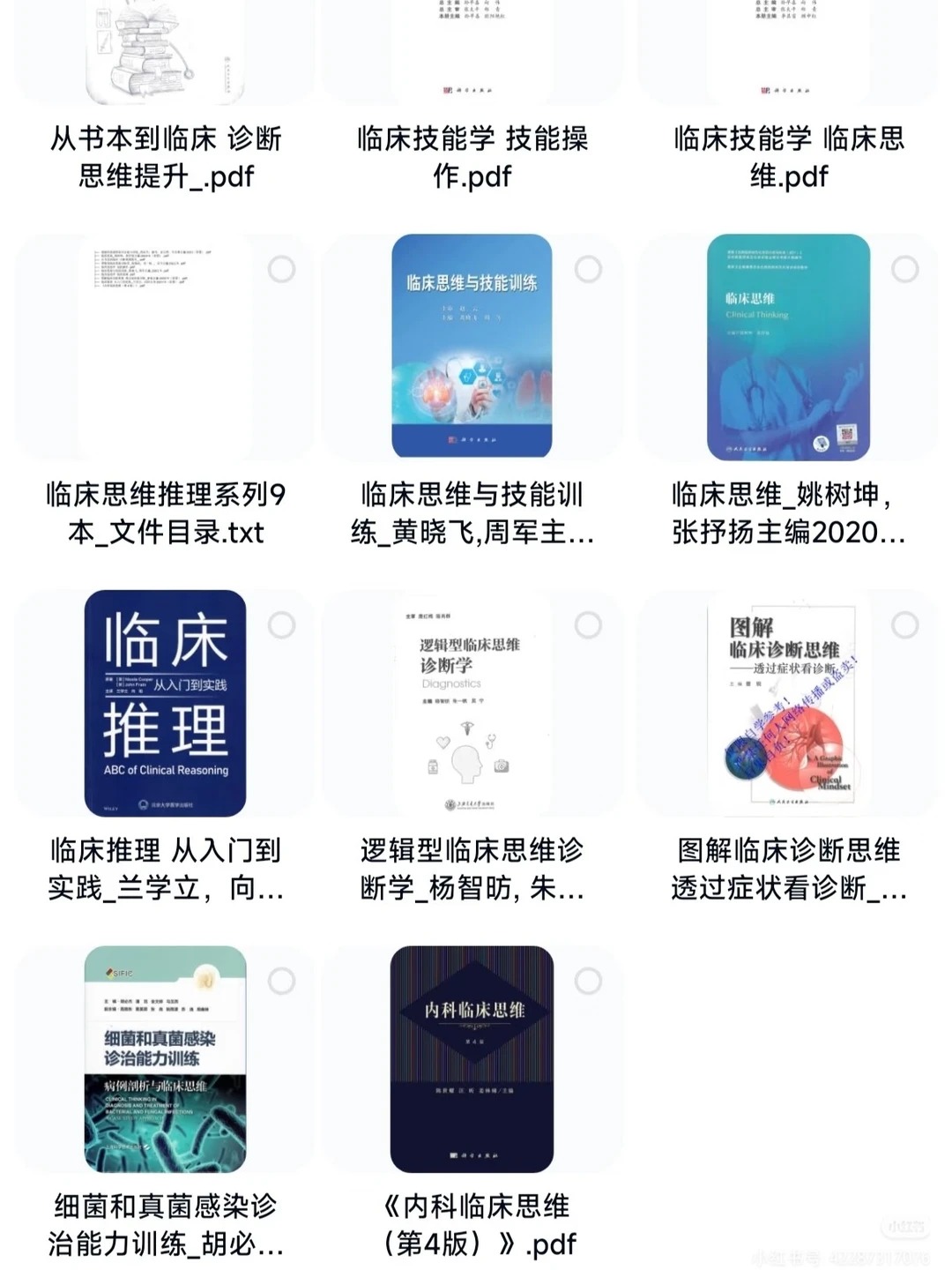Select 图解临床诊断思维 file checkbox
The width and height of the screenshot is (952, 1270).
pos(905,625)
